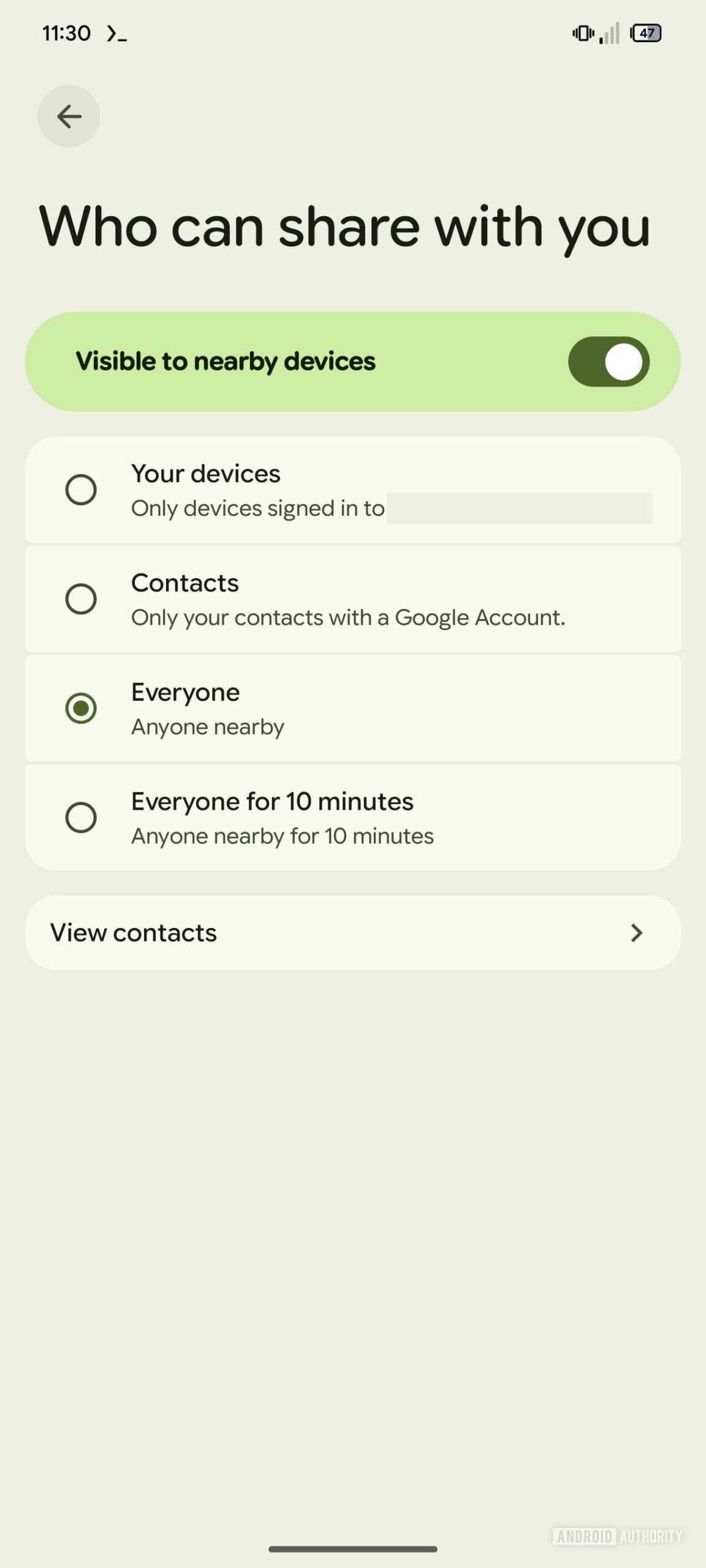Screen dimensions: 706x1568
Task: Select the Everyone, Anyone nearby option
Action: coord(81,708)
